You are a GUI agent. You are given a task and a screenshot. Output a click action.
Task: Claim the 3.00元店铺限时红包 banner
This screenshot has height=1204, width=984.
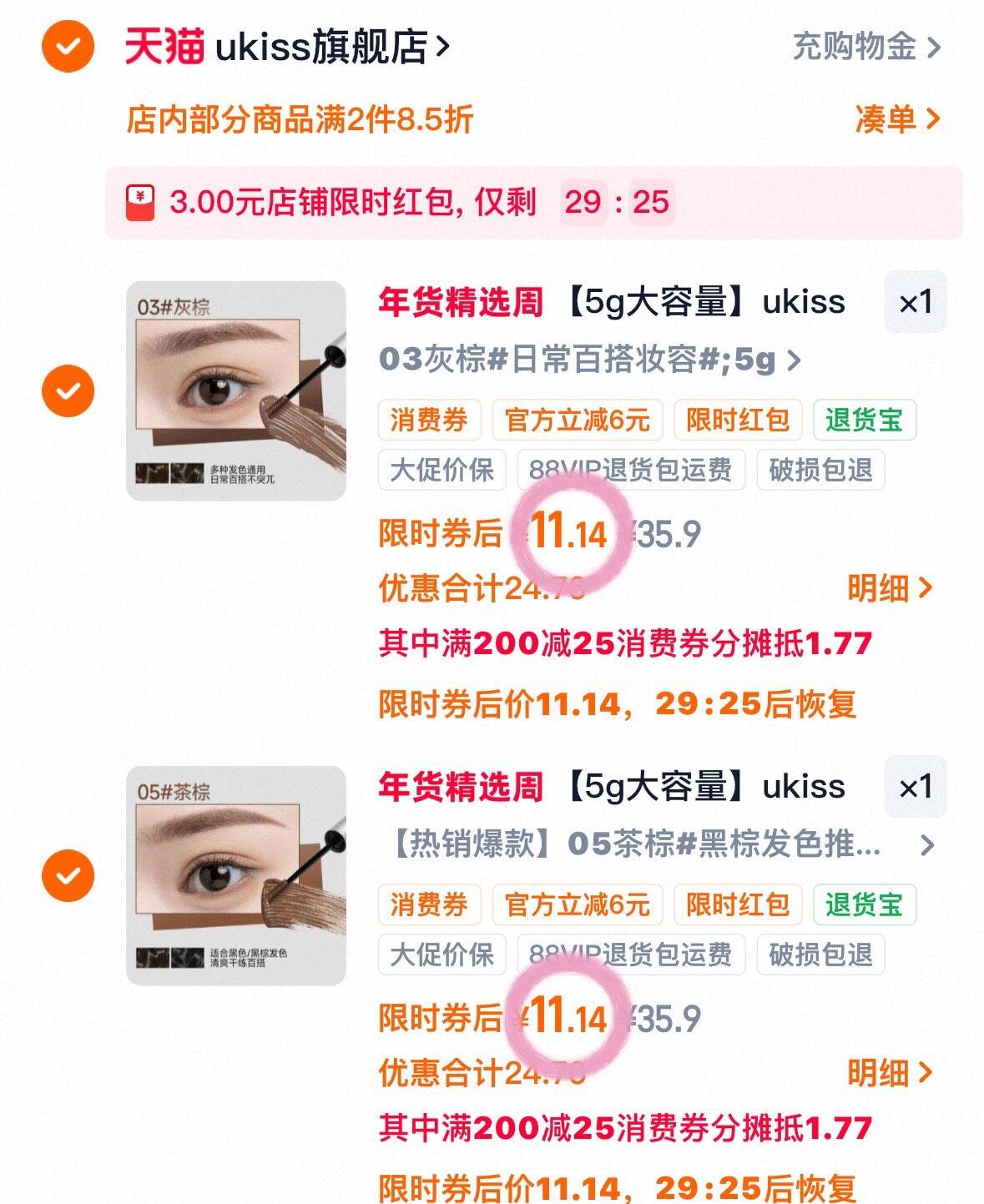click(533, 203)
